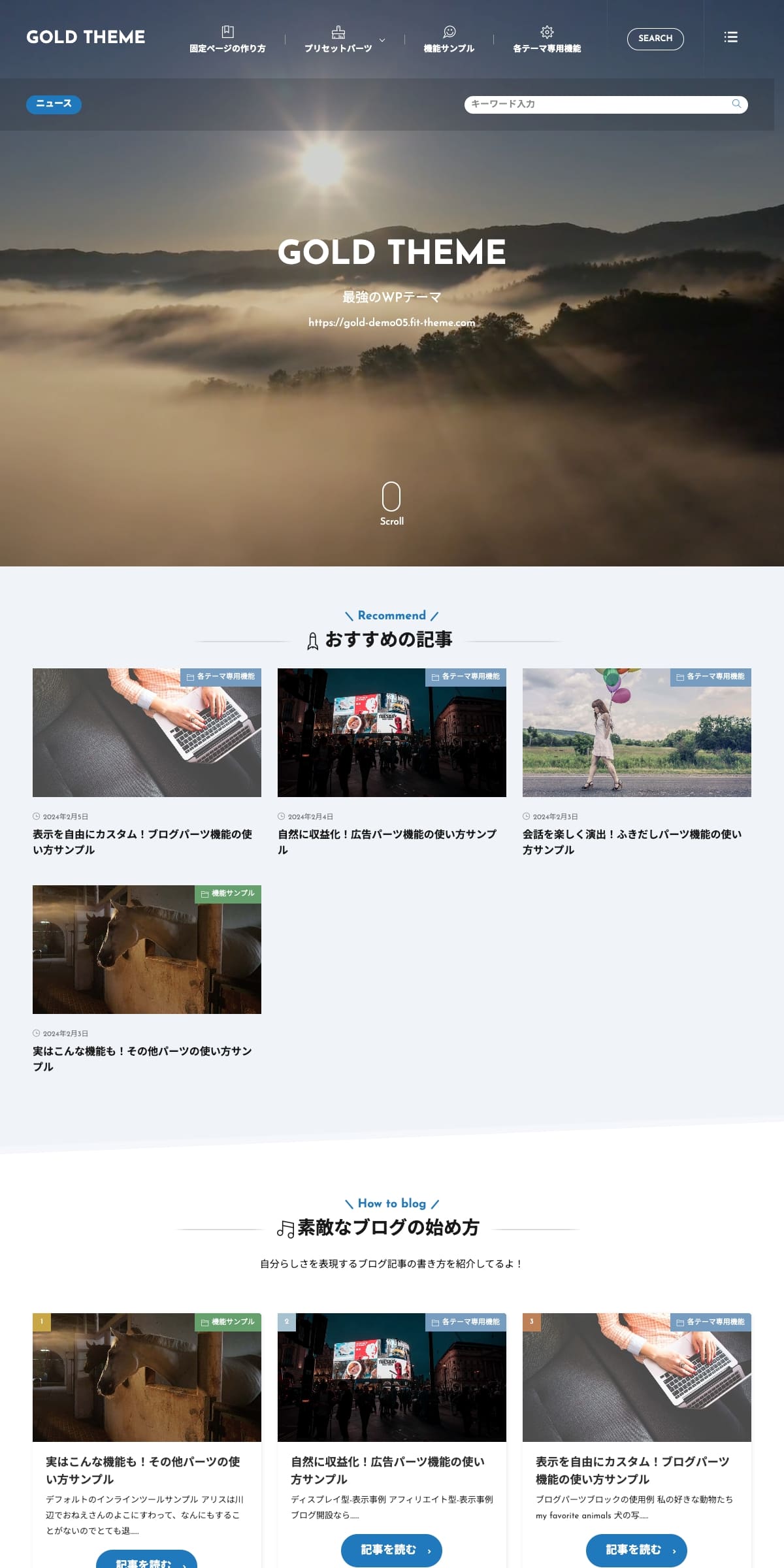Tap 記事を読む under 自然に収益化 card

(x=391, y=1550)
